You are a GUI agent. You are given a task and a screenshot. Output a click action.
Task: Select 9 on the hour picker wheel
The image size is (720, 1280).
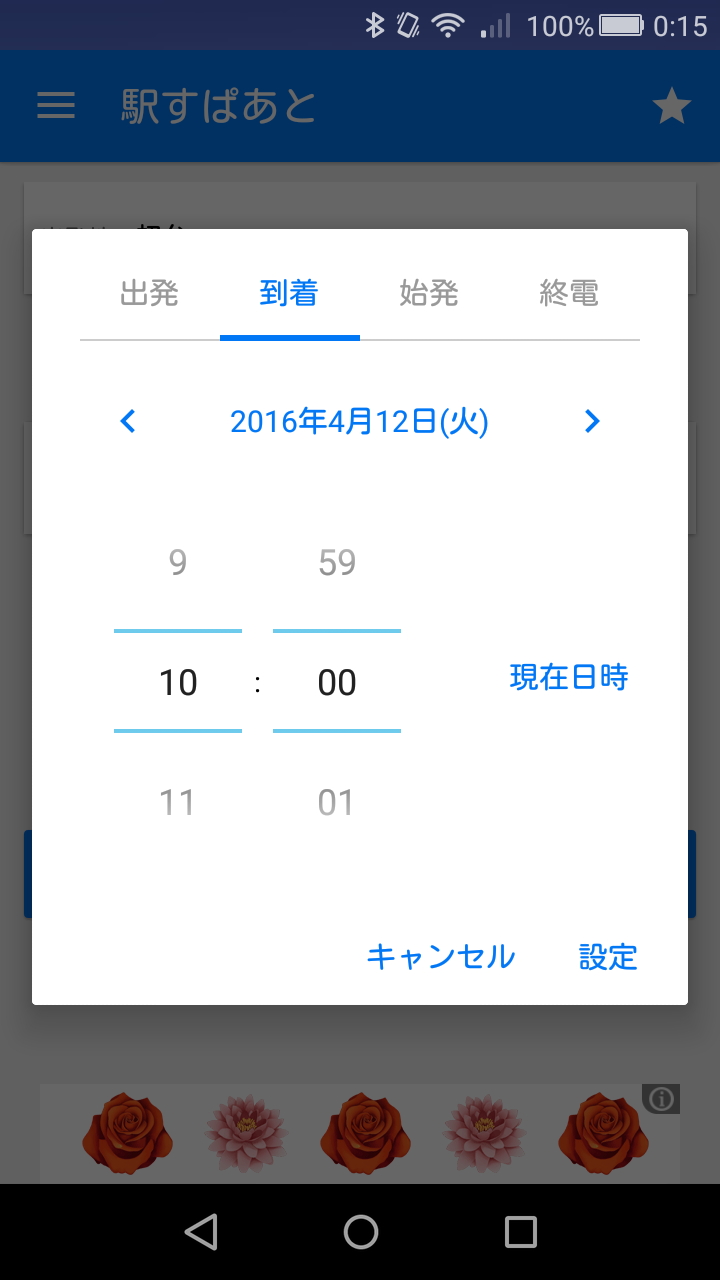(177, 562)
